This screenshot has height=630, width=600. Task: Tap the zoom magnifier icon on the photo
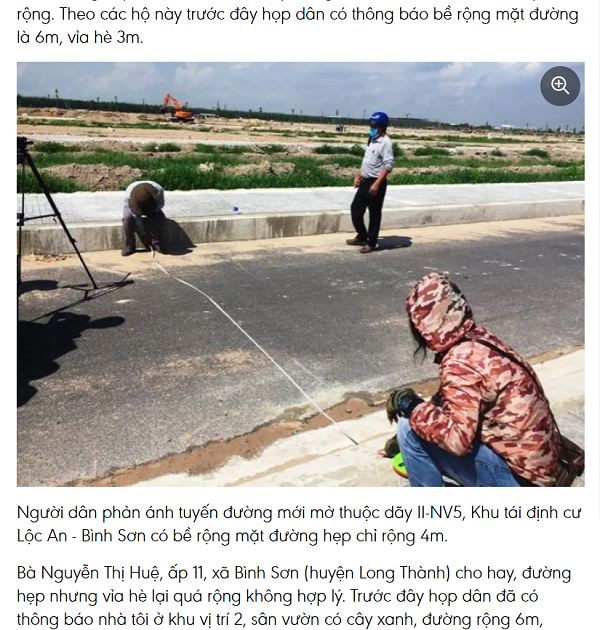tap(560, 86)
